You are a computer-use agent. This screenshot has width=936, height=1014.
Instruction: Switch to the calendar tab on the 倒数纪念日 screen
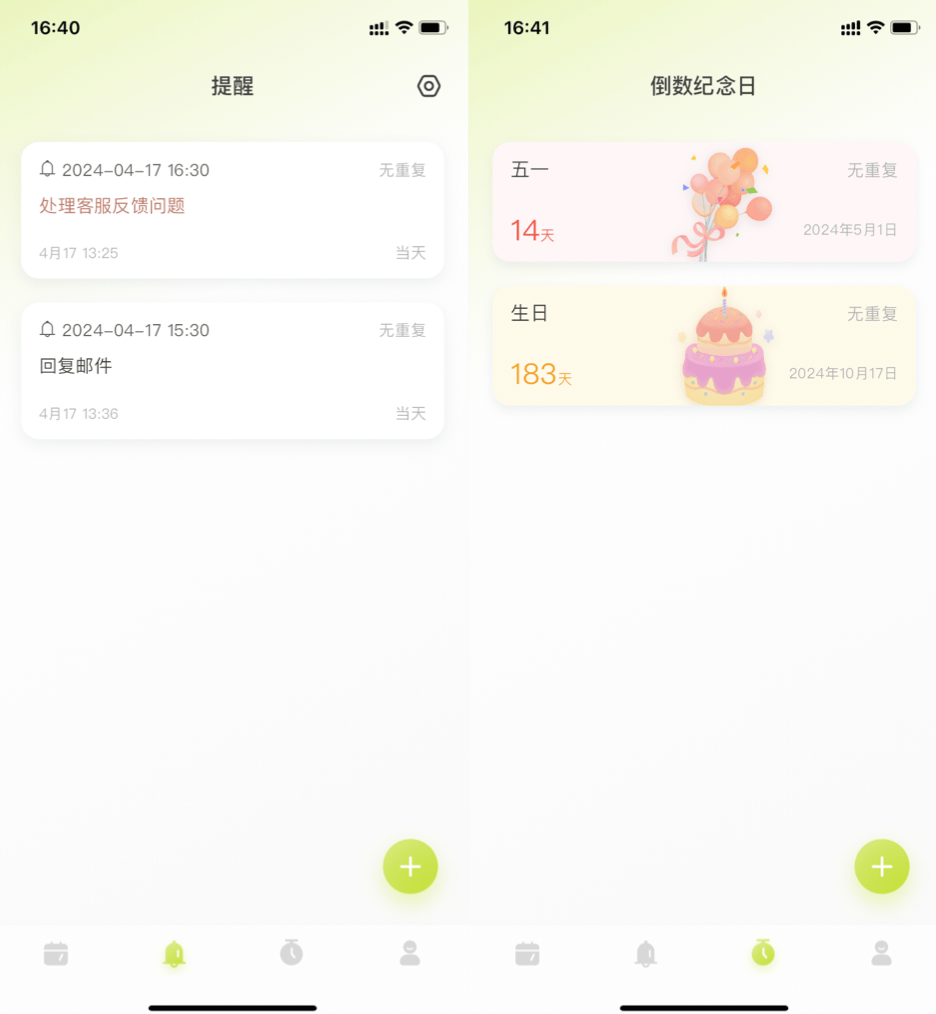(527, 953)
